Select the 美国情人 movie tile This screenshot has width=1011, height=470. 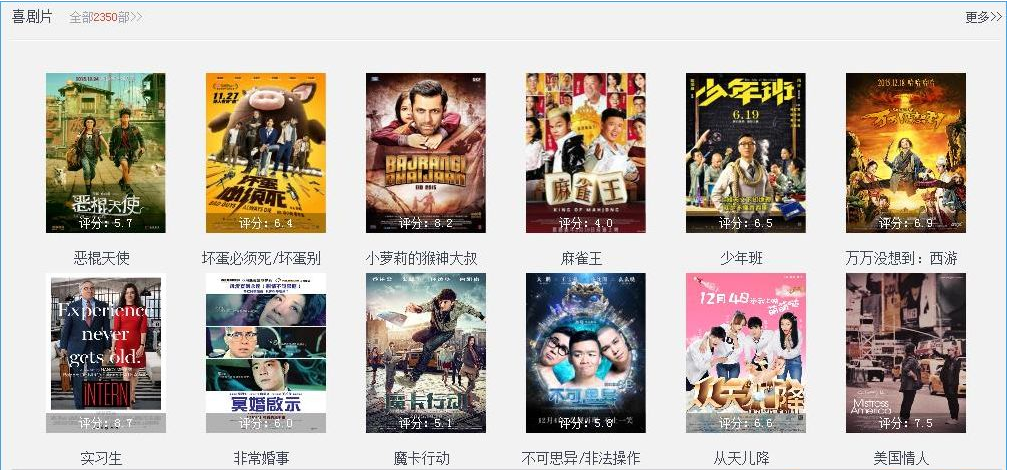coord(905,352)
